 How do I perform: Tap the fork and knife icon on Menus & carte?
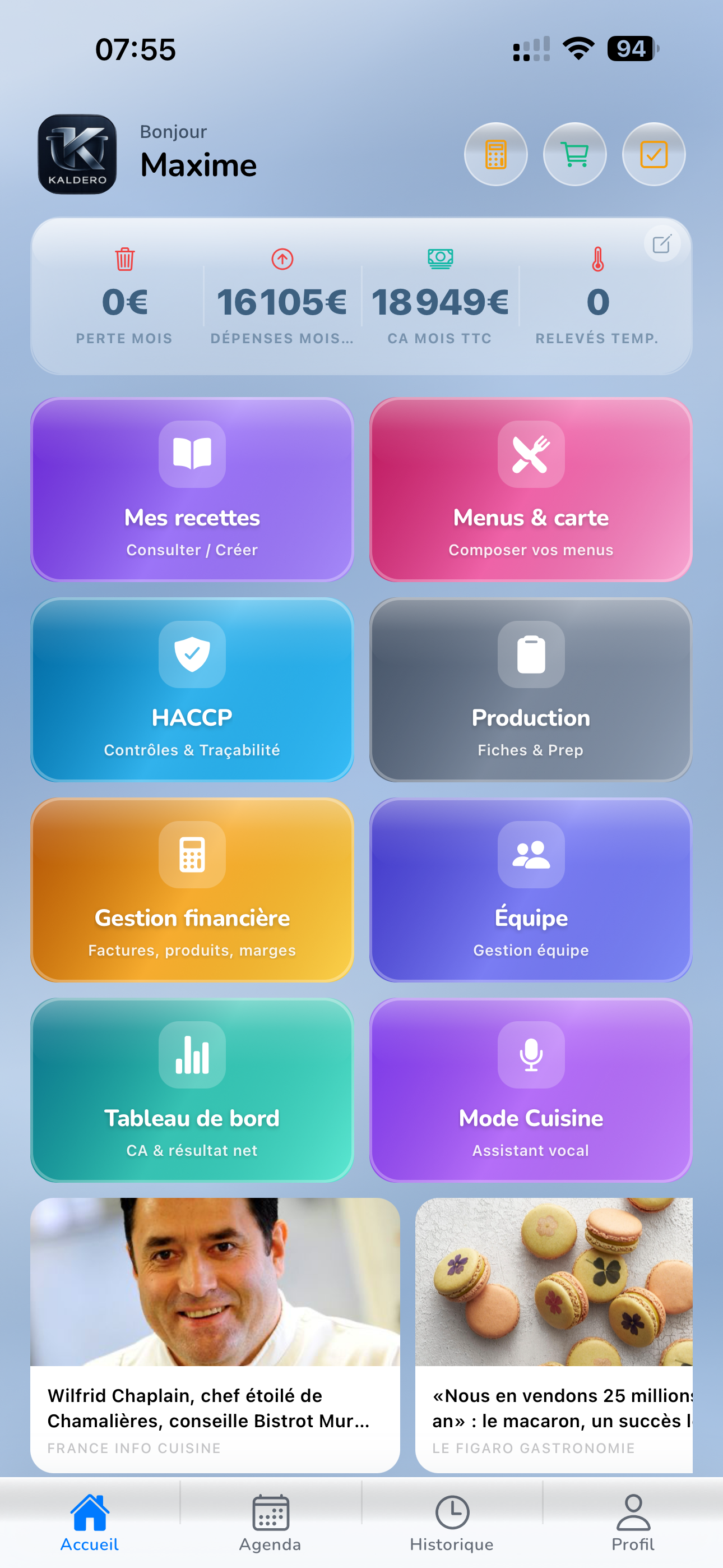530,455
